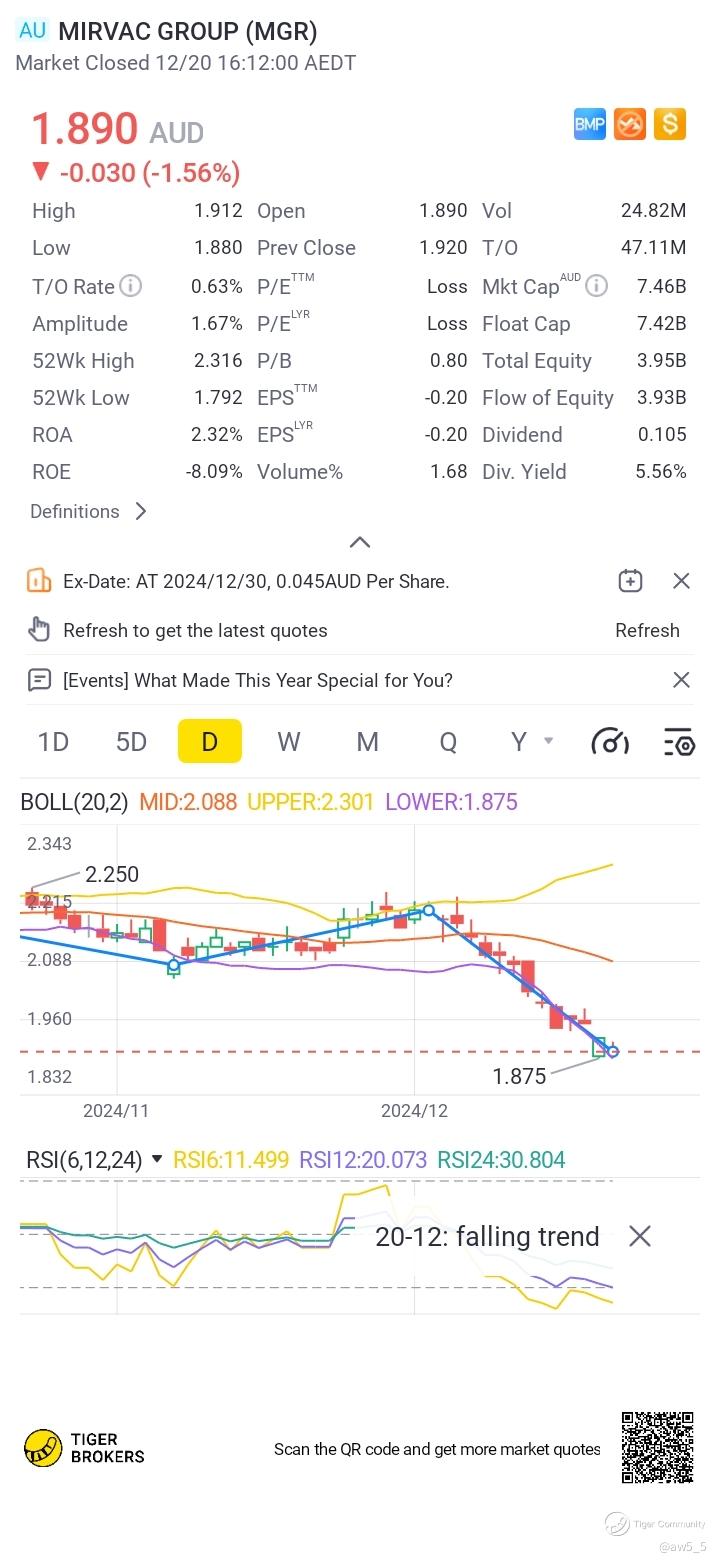This screenshot has height=1563, width=720.
Task: Collapse the quote details panel
Action: pos(360,543)
